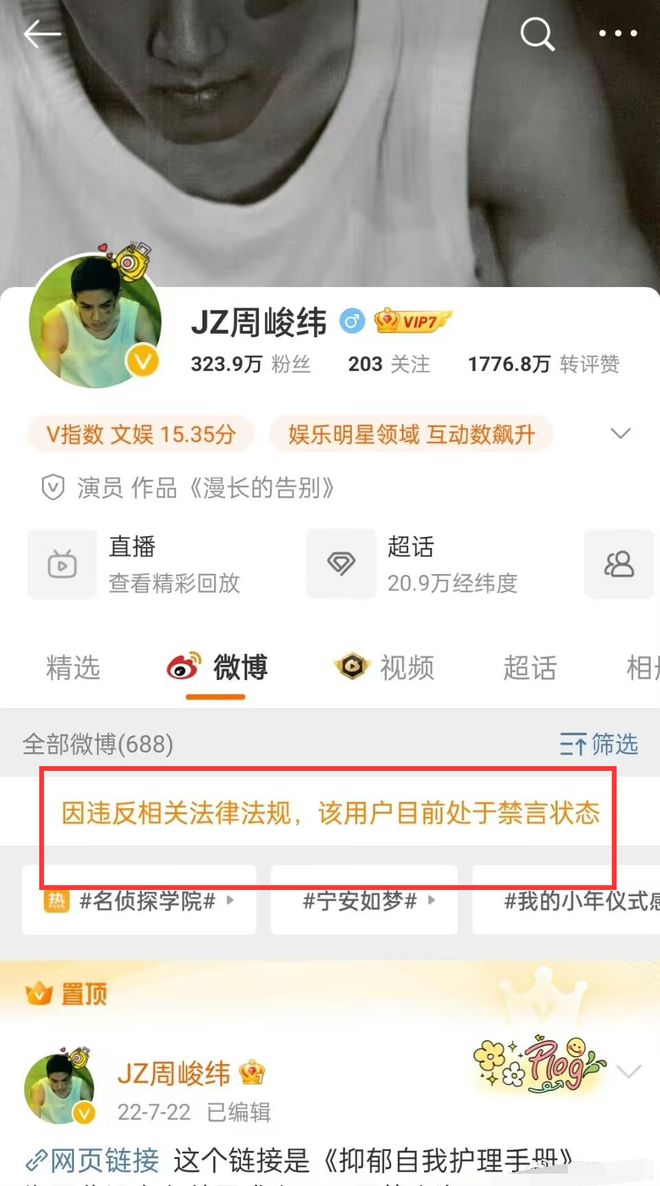Open the 娱乐明星领域 互动数飙升 chip

click(411, 434)
